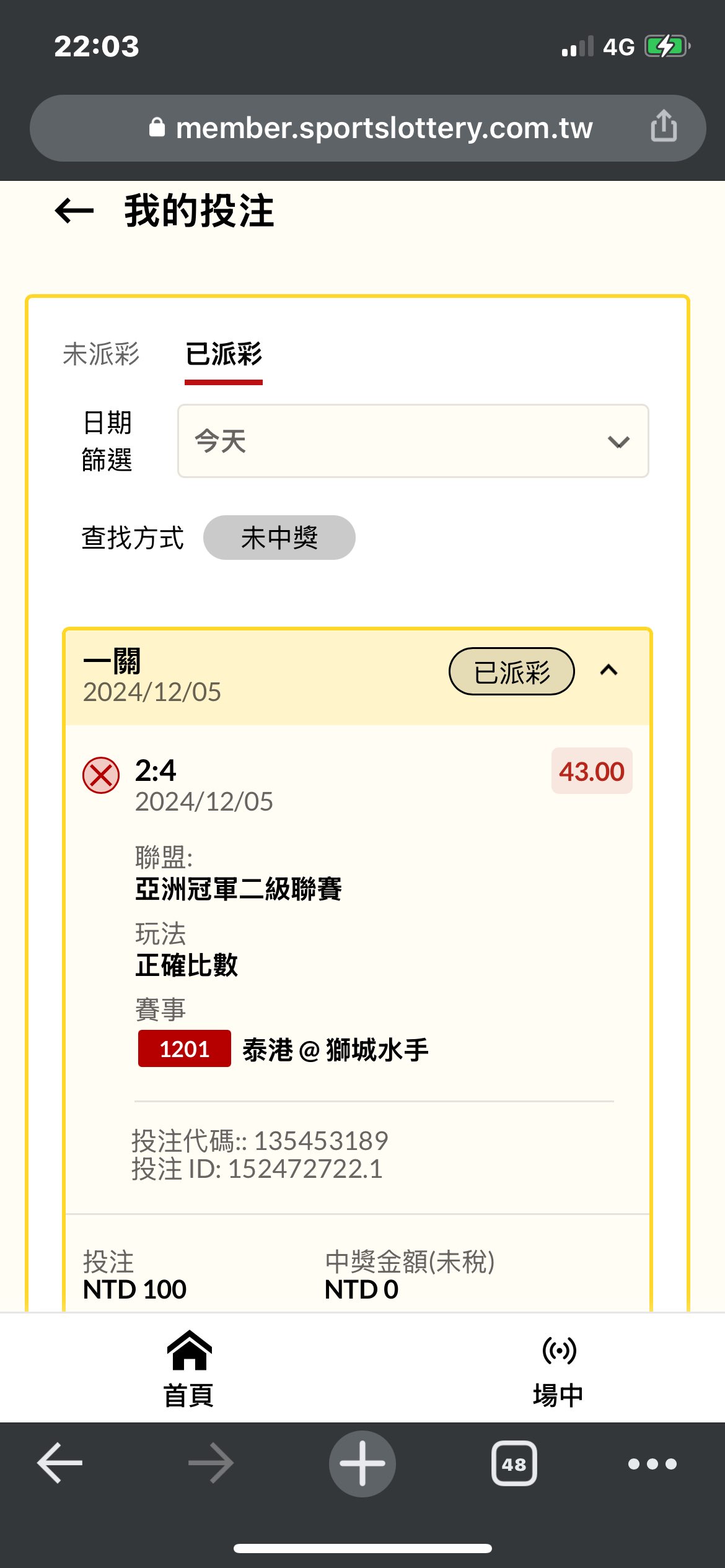Image resolution: width=725 pixels, height=1568 pixels.
Task: View the 48 open browser tabs
Action: point(514,1463)
